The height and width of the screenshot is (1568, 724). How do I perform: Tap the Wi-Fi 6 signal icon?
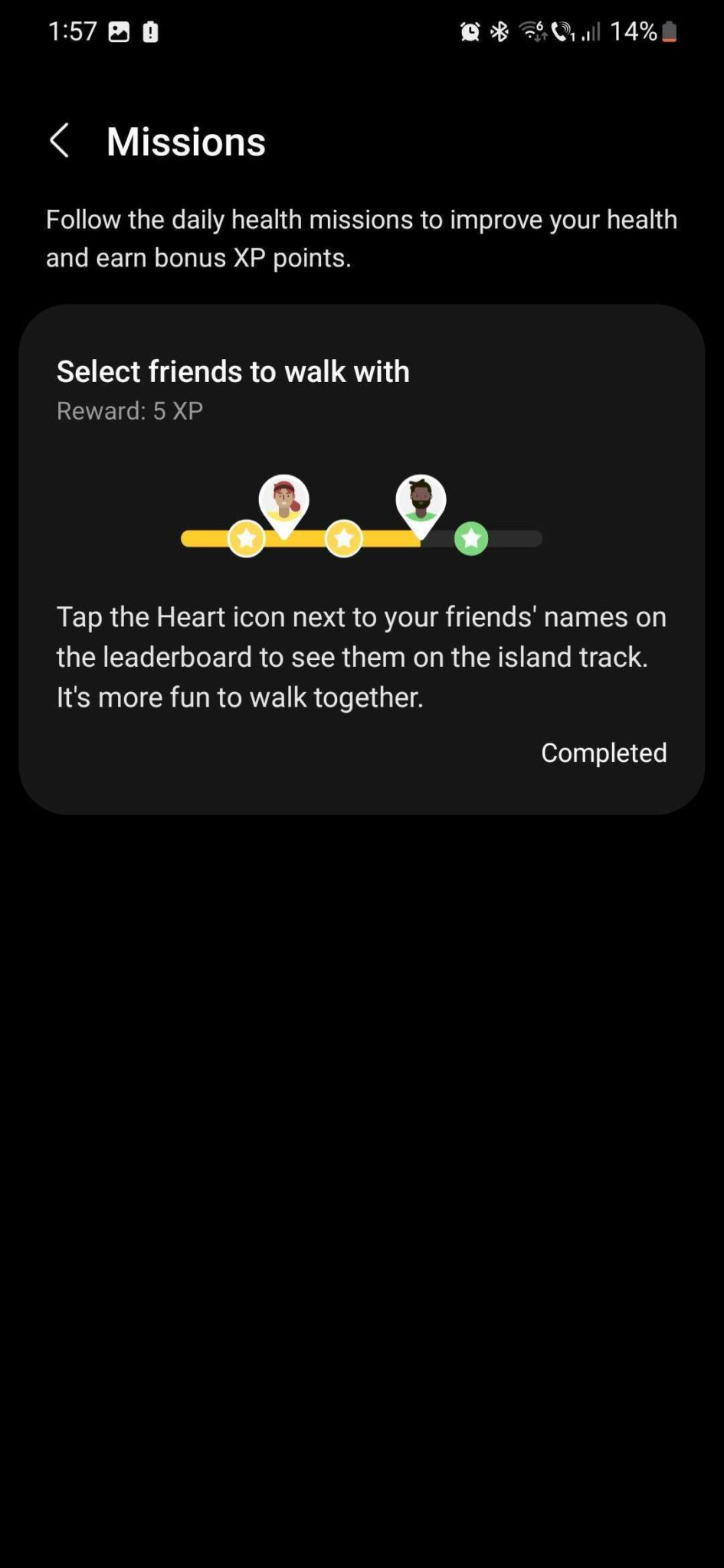click(x=532, y=31)
